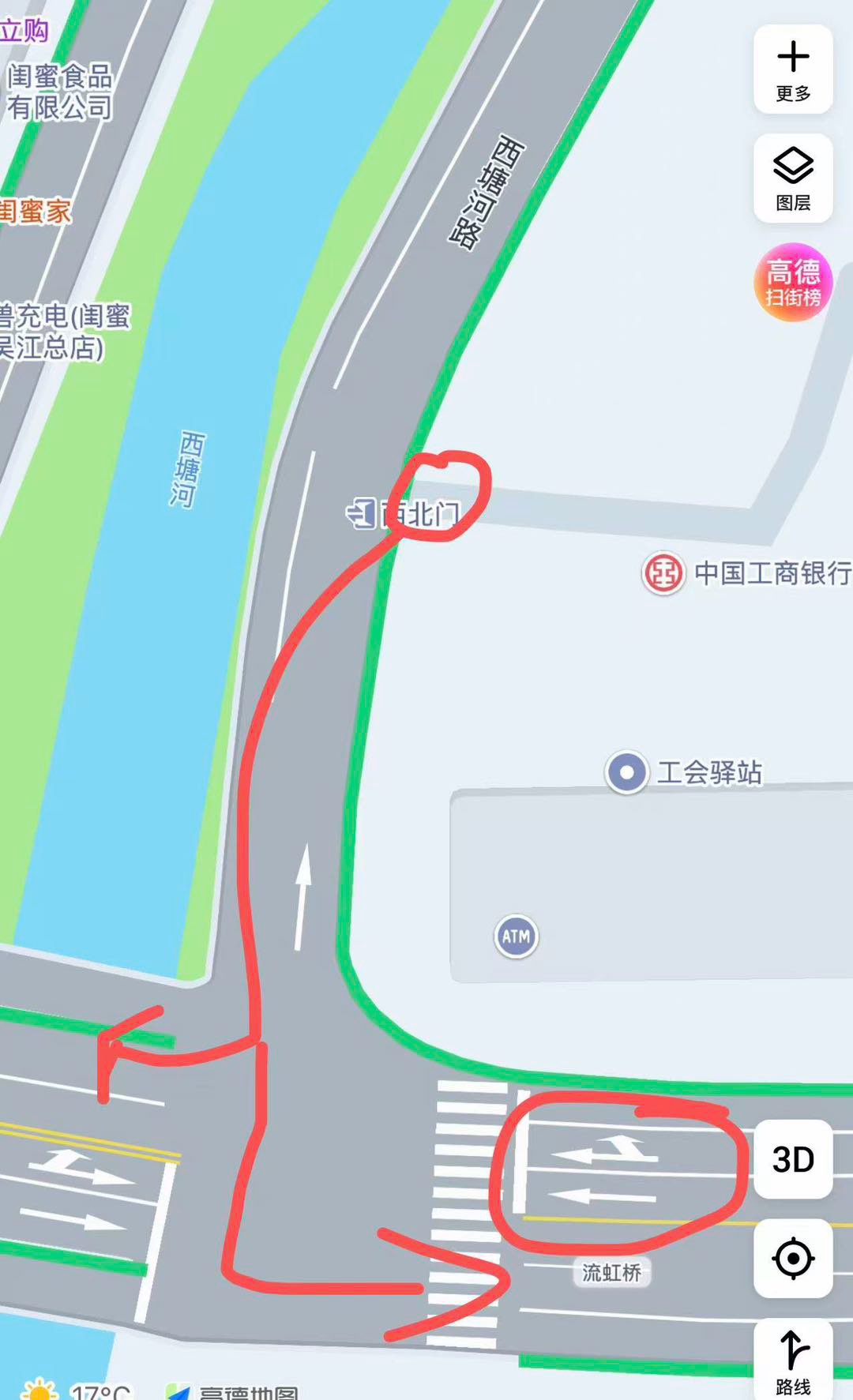
Task: Select the 流虹桥 label on the map
Action: click(611, 1272)
